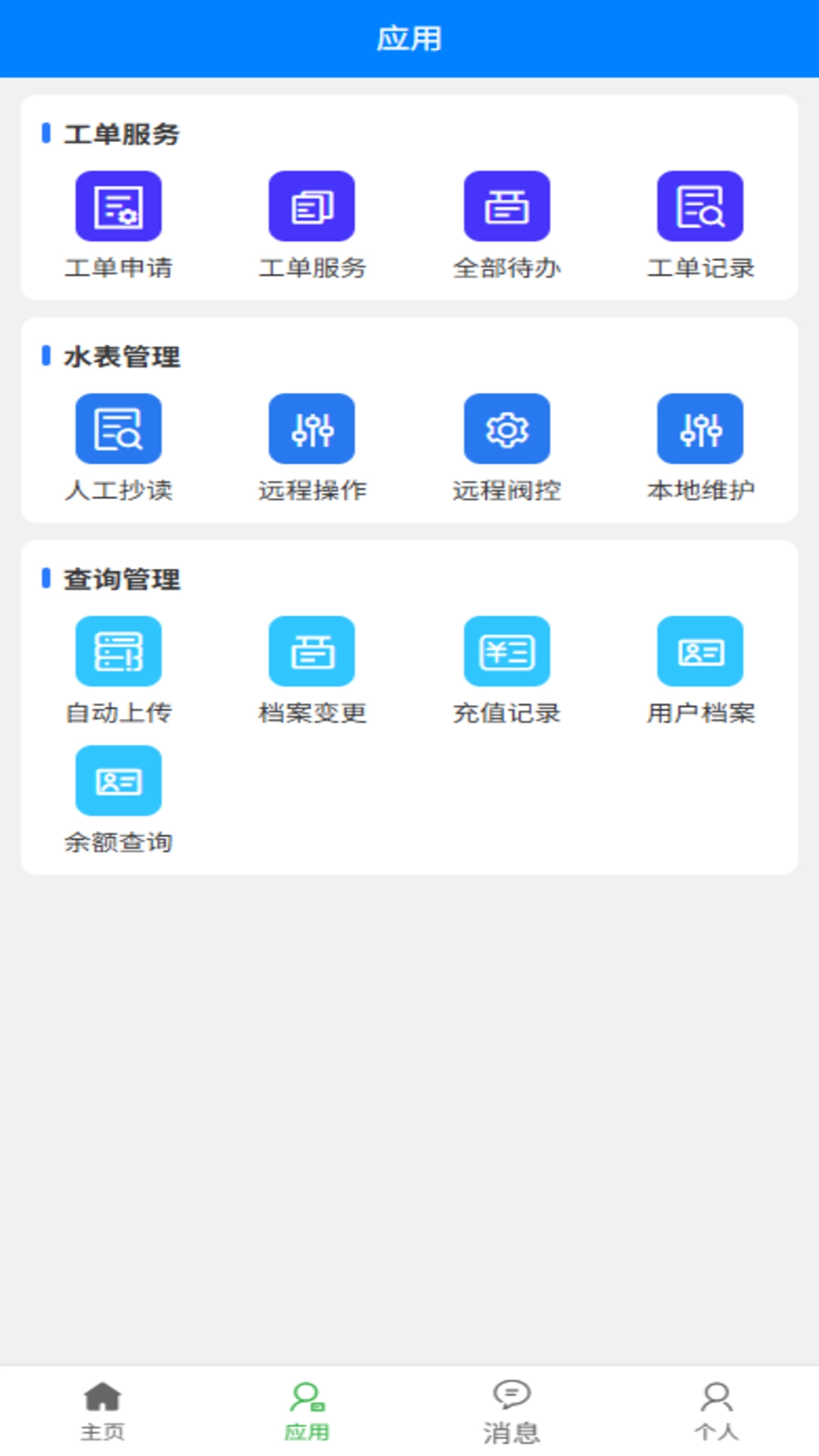Open the 自动上传 auto upload function
The width and height of the screenshot is (819, 1456).
point(118,651)
